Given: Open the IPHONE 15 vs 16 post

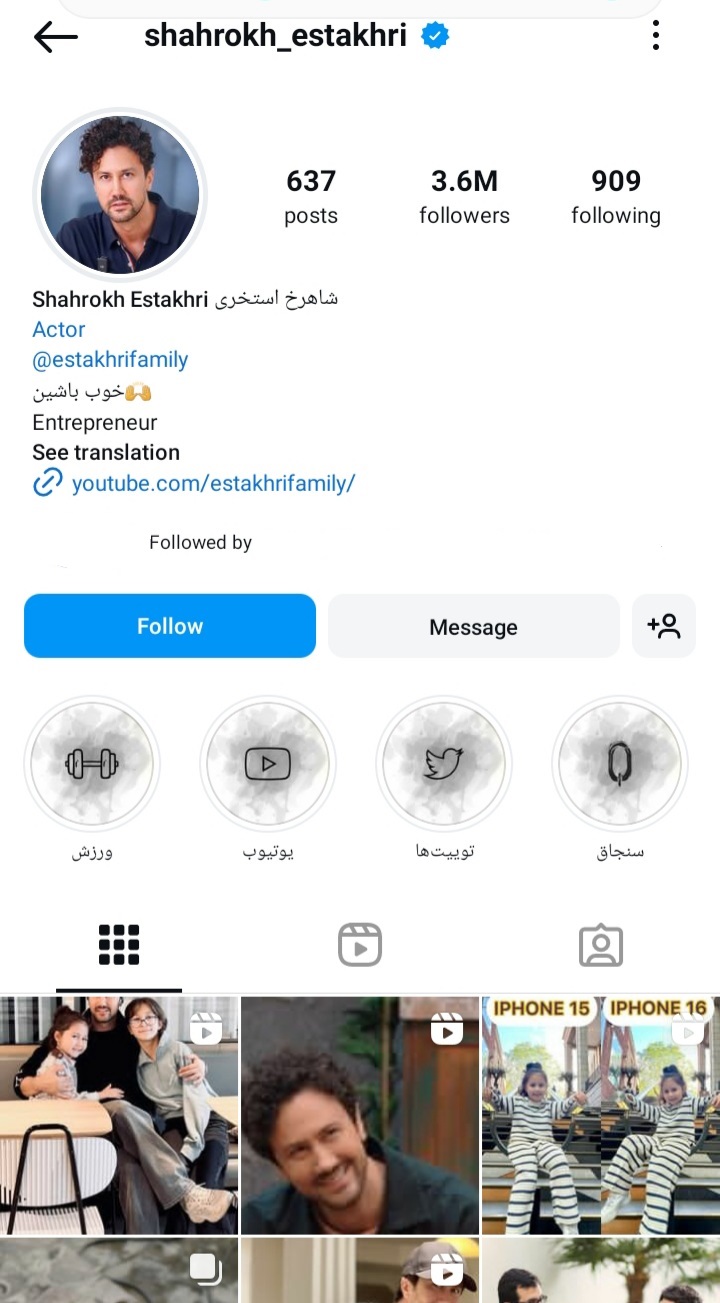Looking at the screenshot, I should pyautogui.click(x=600, y=1115).
